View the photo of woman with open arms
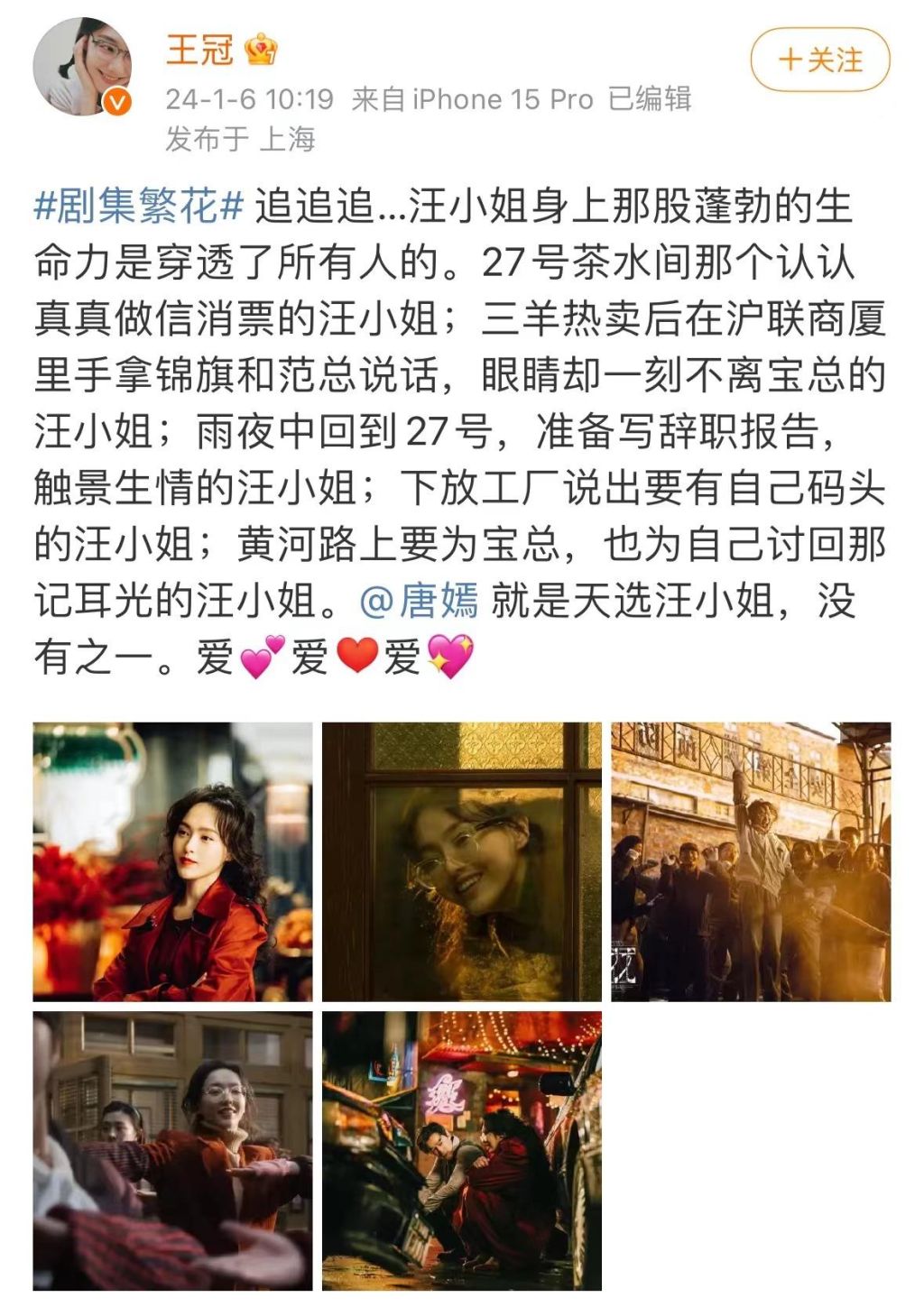Image resolution: width=924 pixels, height=1316 pixels. click(x=172, y=1150)
